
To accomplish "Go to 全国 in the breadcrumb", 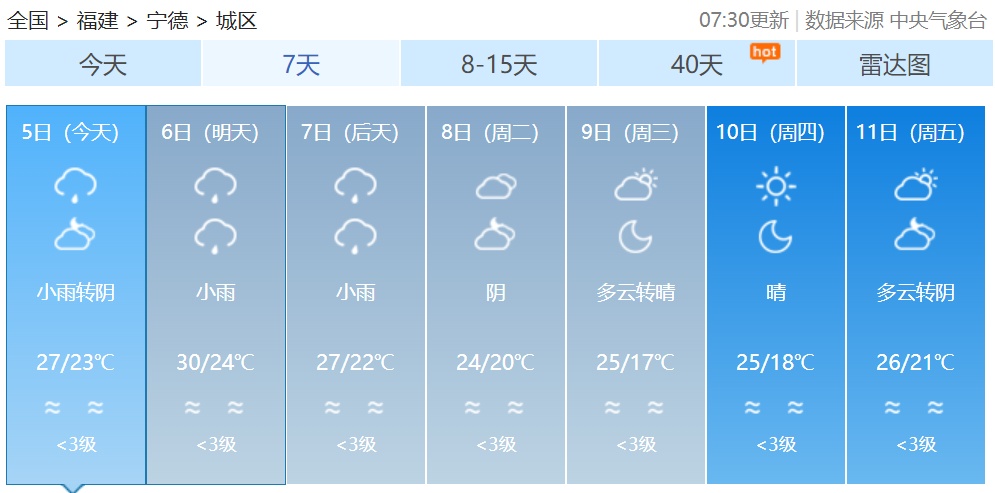I will tap(28, 20).
